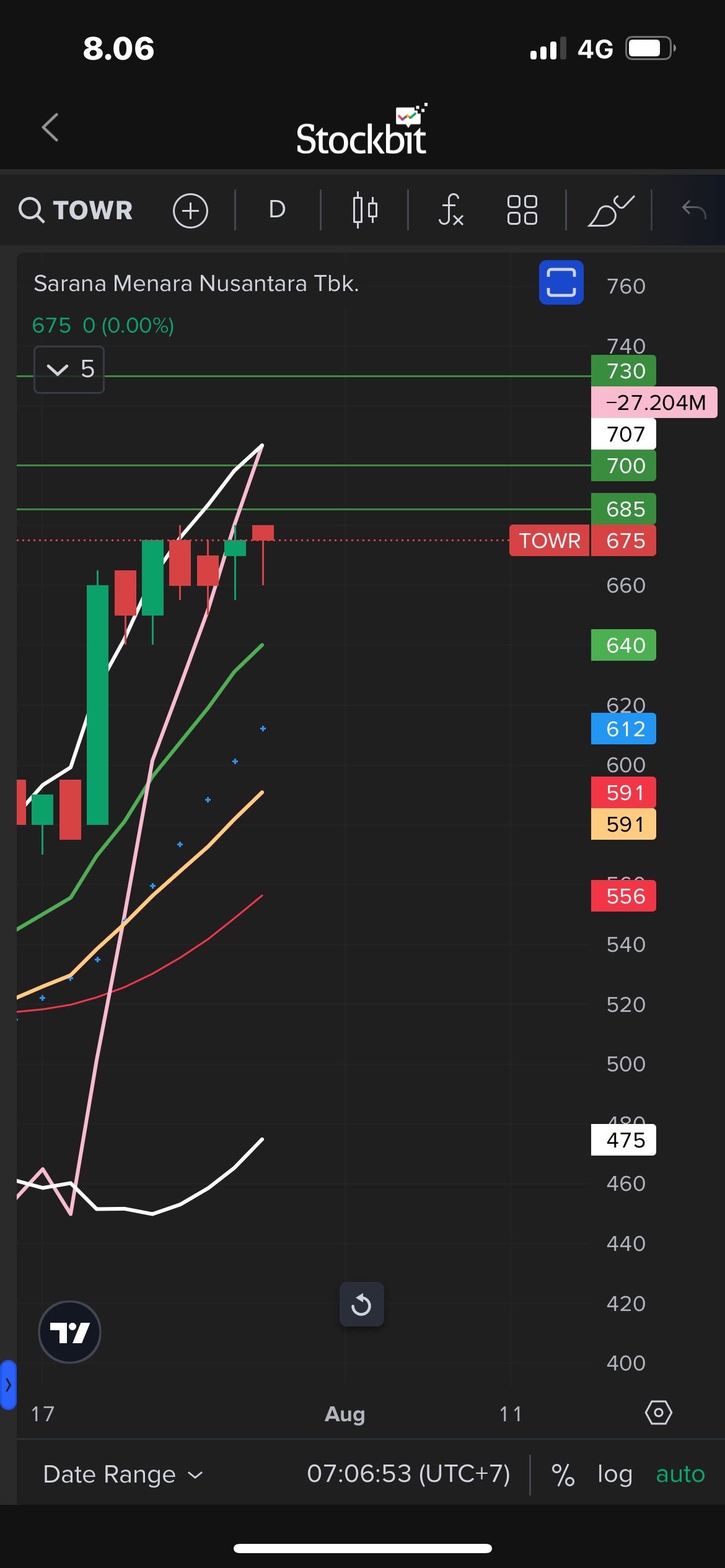Open the time zone menu at 07:06:53 (UTC+7)

408,1474
